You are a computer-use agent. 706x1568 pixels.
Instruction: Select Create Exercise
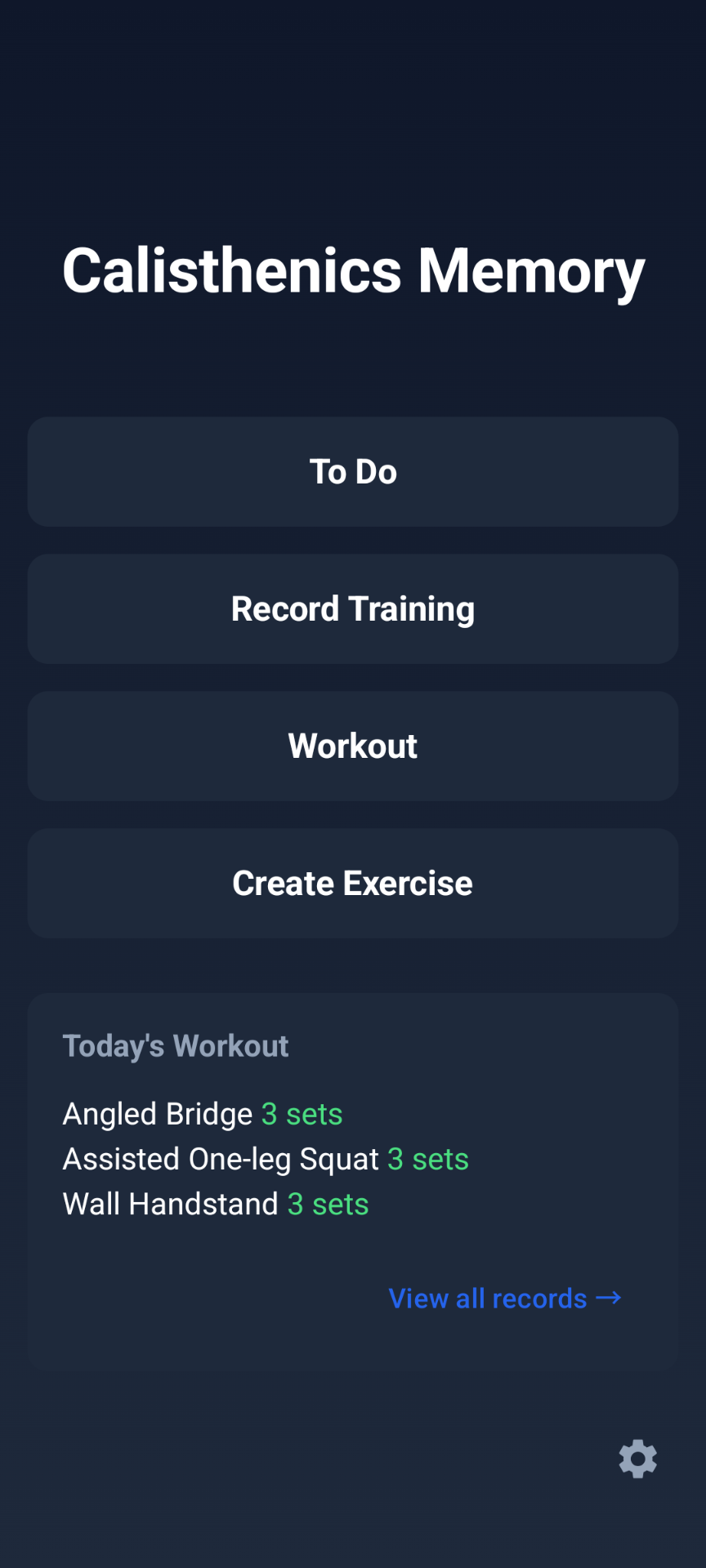[x=353, y=884]
